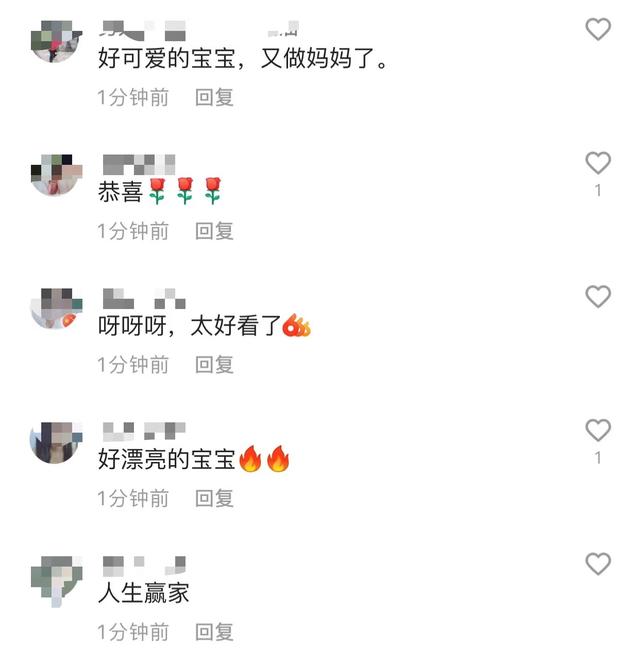Reply to the comment '好漂亮的宝宝'
The width and height of the screenshot is (640, 650).
point(214,498)
